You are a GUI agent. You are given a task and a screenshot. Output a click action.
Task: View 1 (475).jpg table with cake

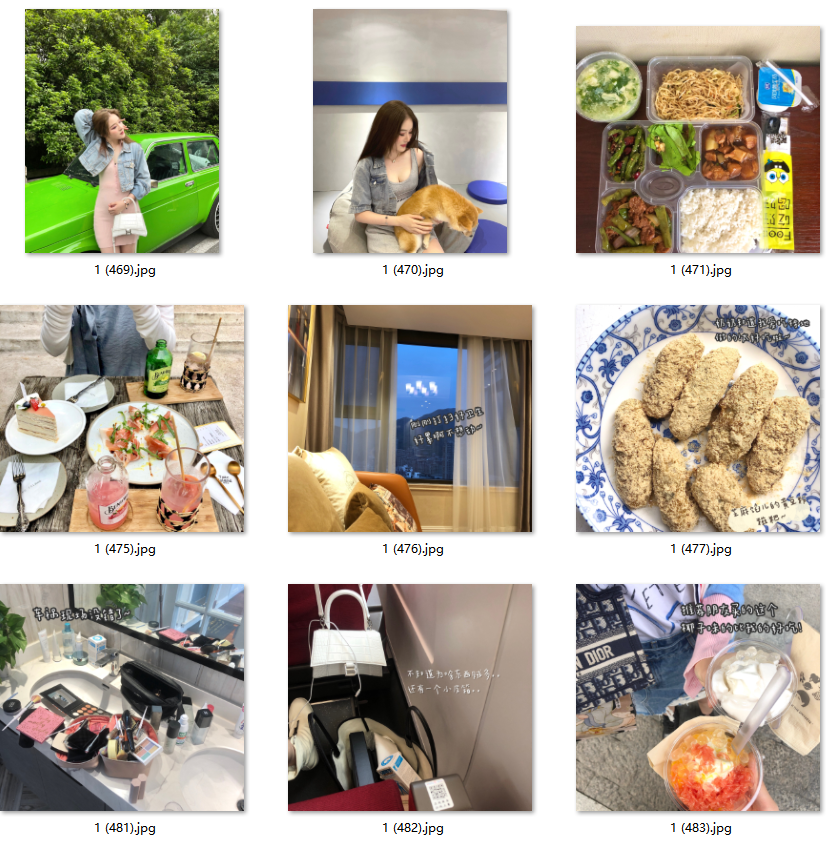click(122, 418)
